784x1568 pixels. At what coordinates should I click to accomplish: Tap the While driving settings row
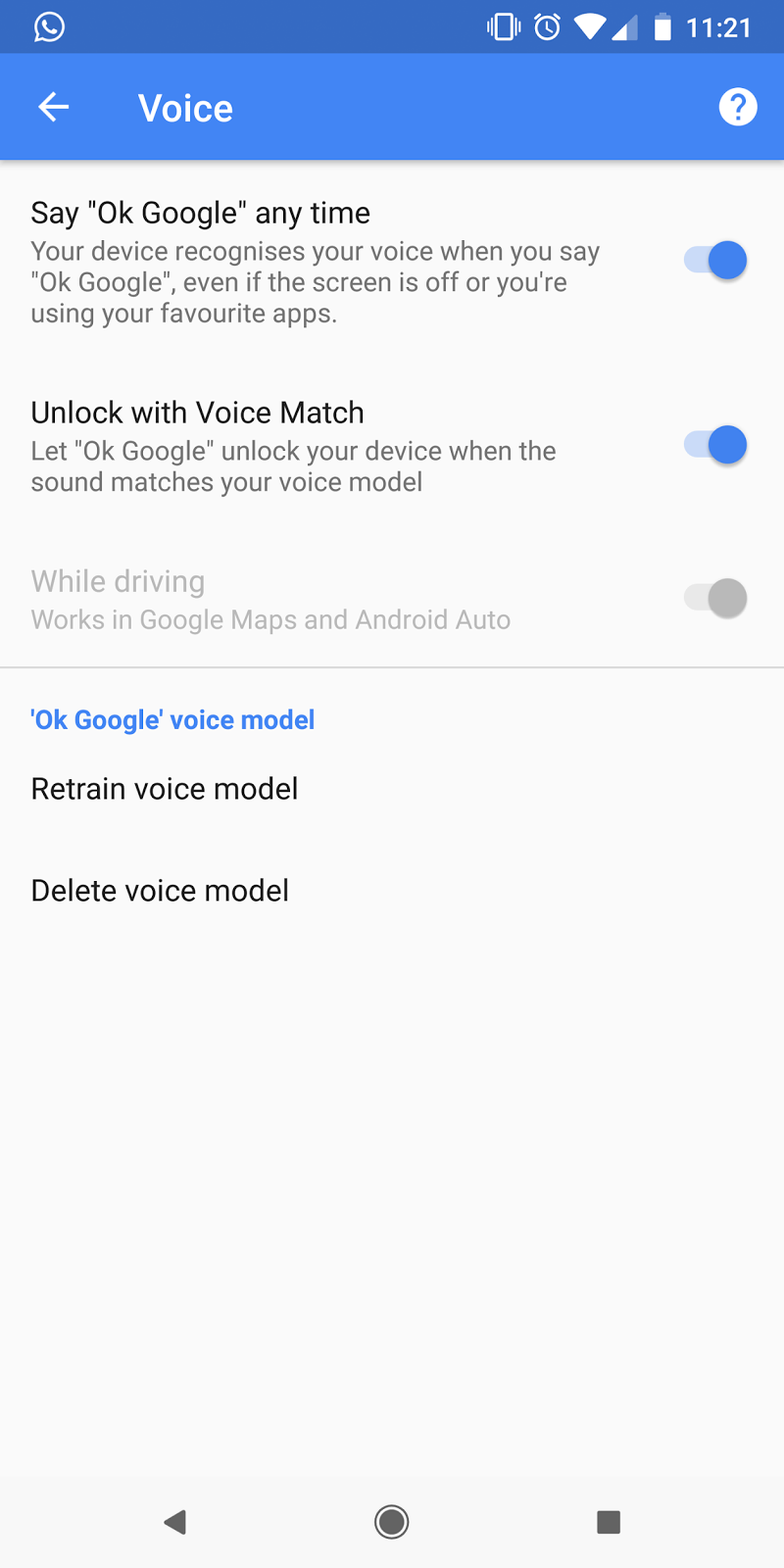tap(294, 598)
